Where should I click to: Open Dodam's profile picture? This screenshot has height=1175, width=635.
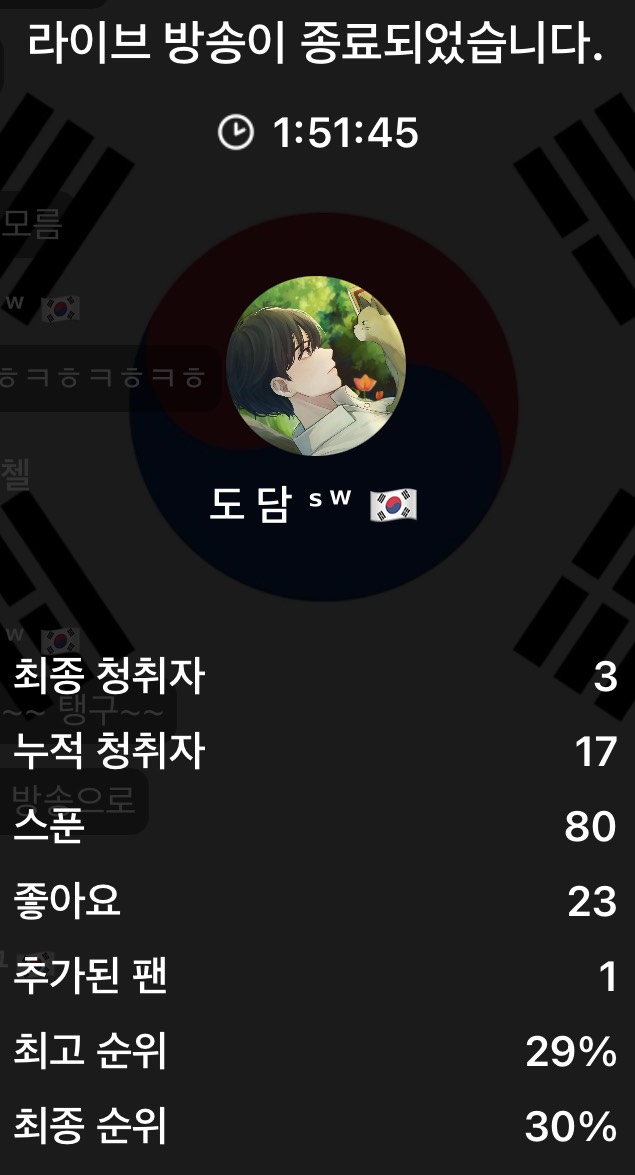pyautogui.click(x=316, y=366)
